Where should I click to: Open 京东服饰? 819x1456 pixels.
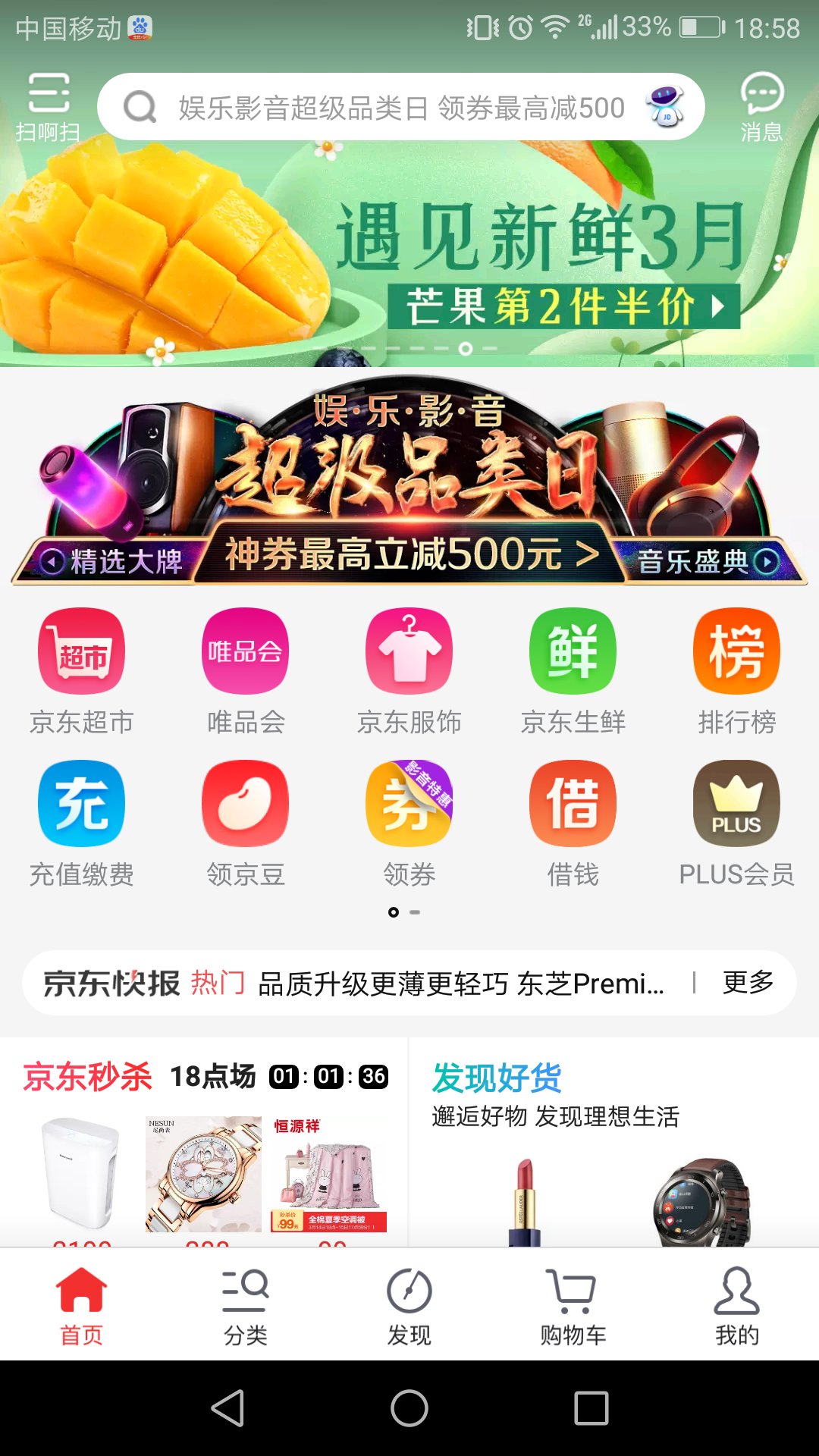[409, 670]
